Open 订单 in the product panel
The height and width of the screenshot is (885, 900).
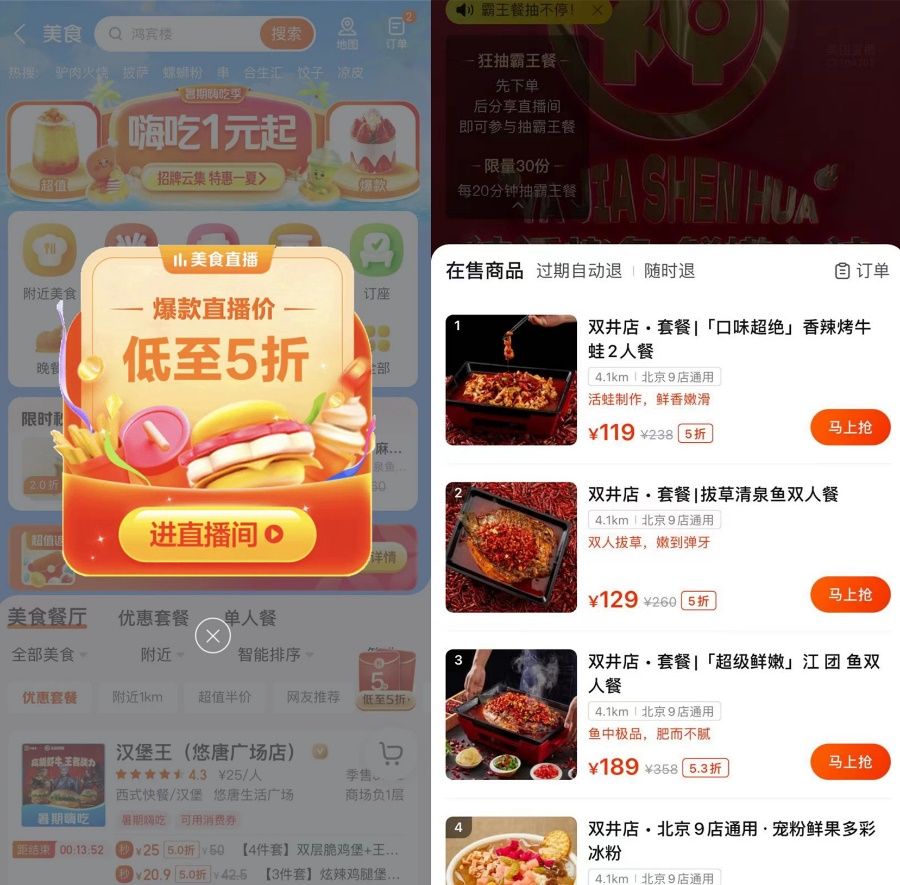pos(861,271)
